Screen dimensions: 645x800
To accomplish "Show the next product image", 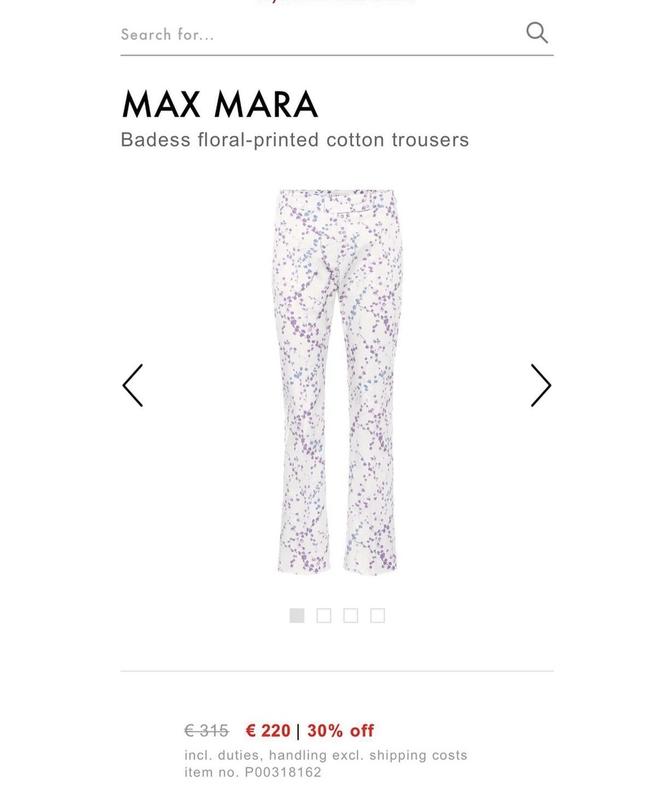I will click(540, 385).
